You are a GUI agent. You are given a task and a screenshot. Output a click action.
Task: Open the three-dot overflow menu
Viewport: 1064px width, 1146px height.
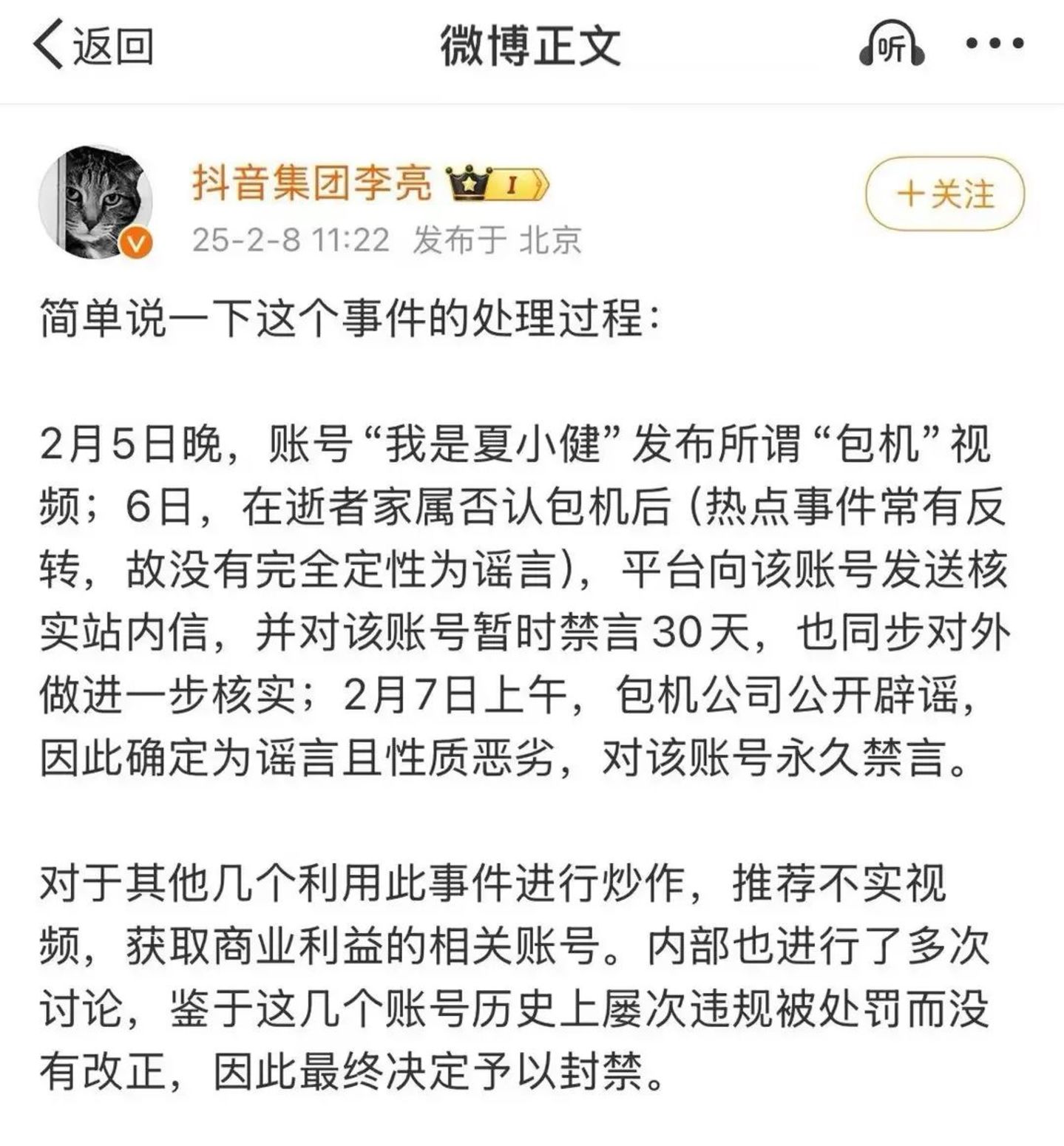[994, 44]
